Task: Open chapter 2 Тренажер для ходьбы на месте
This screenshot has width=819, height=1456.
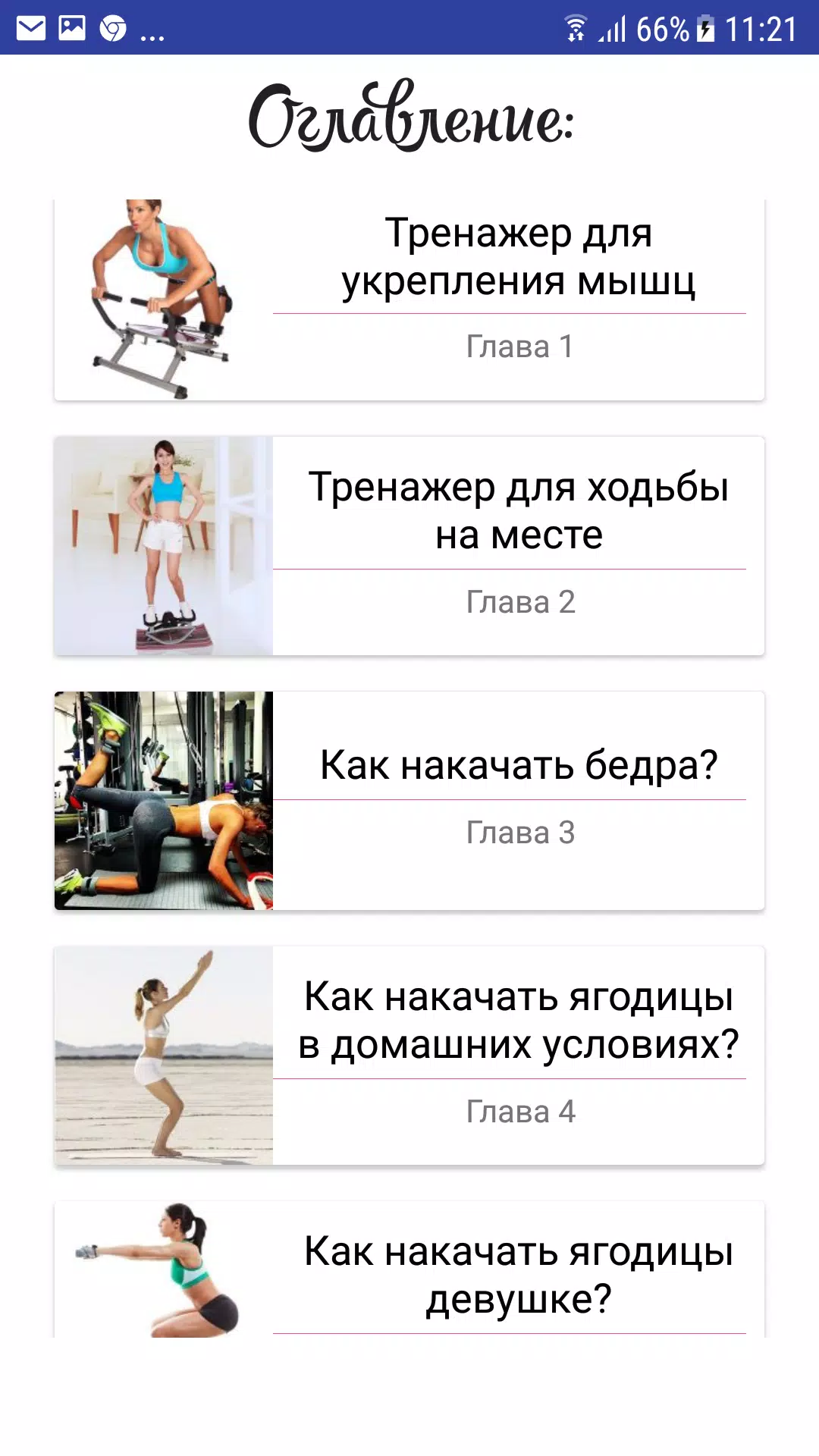Action: [409, 546]
